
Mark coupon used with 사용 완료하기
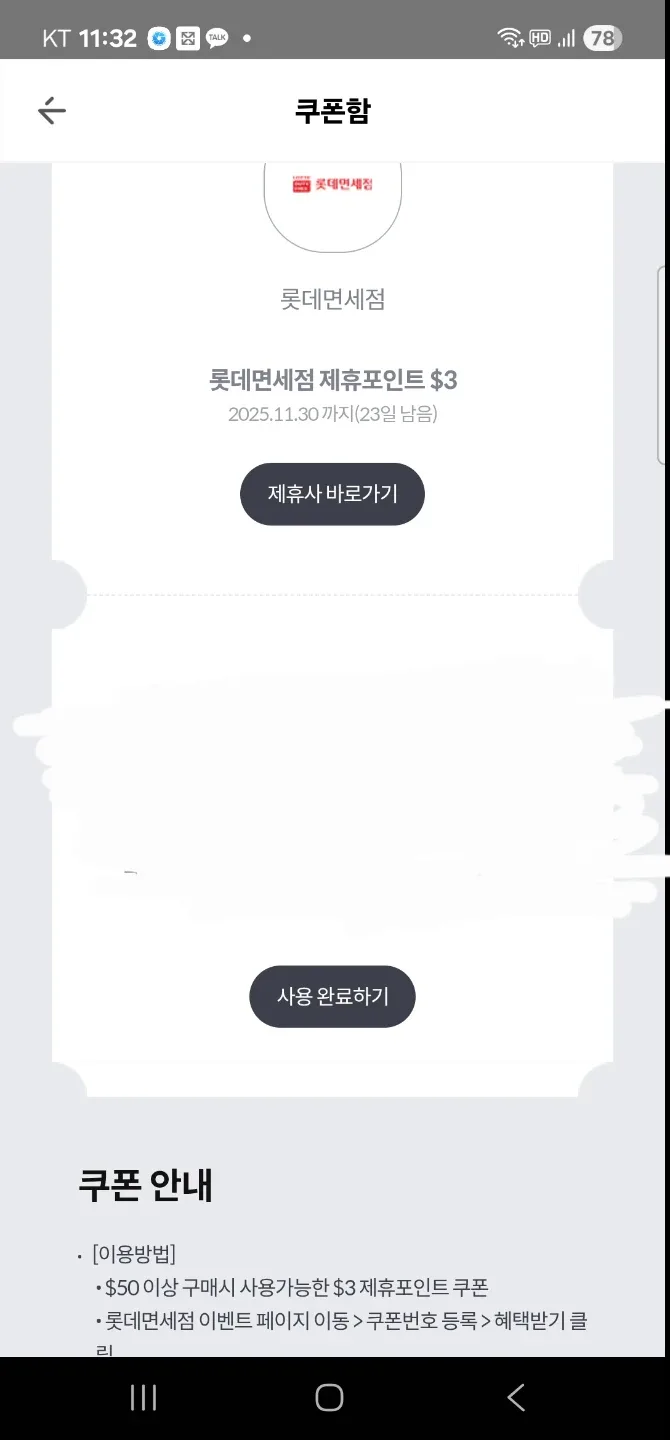pyautogui.click(x=332, y=996)
